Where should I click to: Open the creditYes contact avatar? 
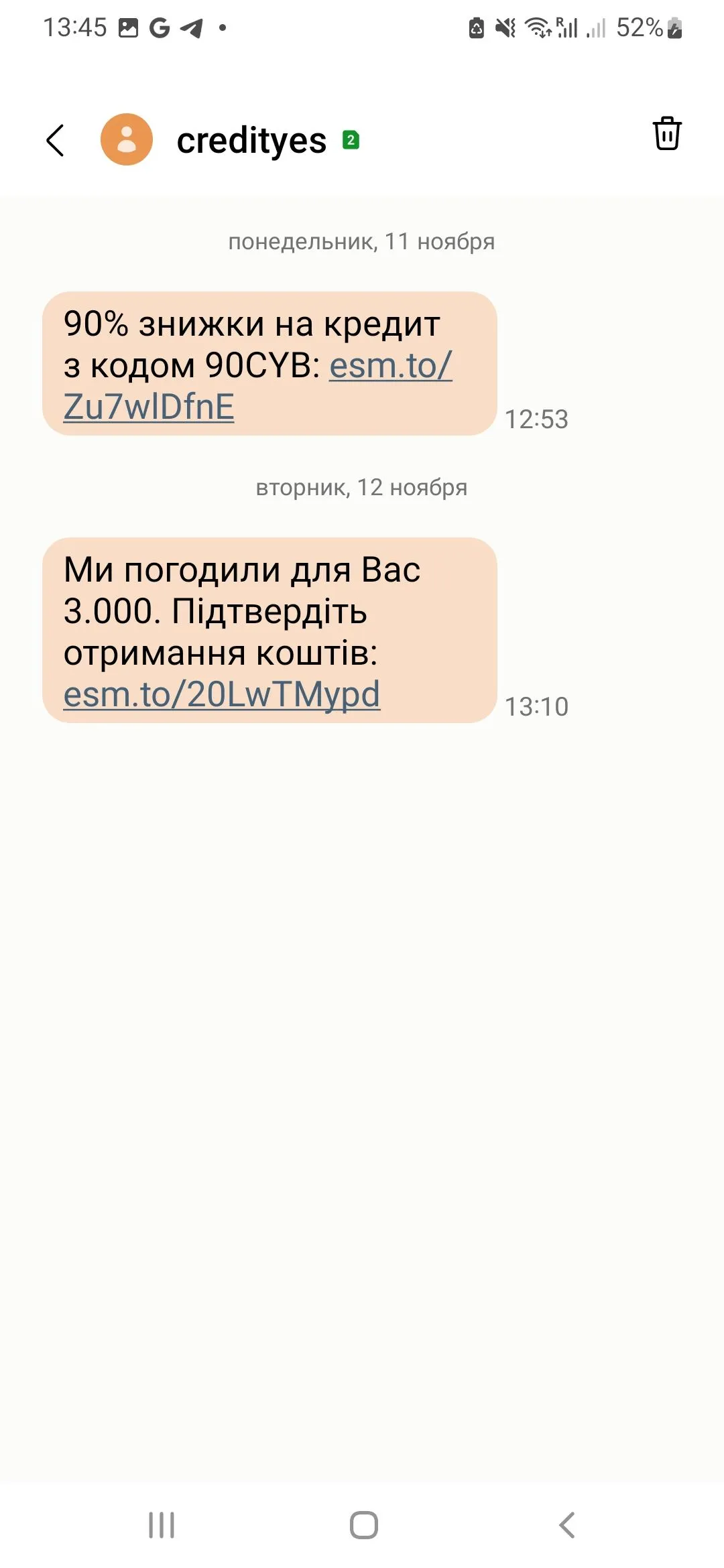pyautogui.click(x=127, y=139)
